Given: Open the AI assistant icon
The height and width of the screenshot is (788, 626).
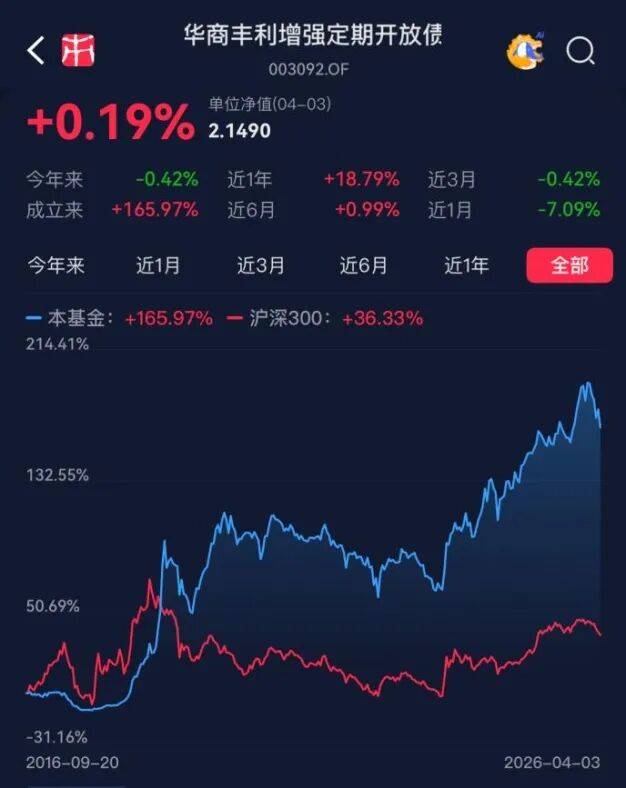Looking at the screenshot, I should point(525,51).
